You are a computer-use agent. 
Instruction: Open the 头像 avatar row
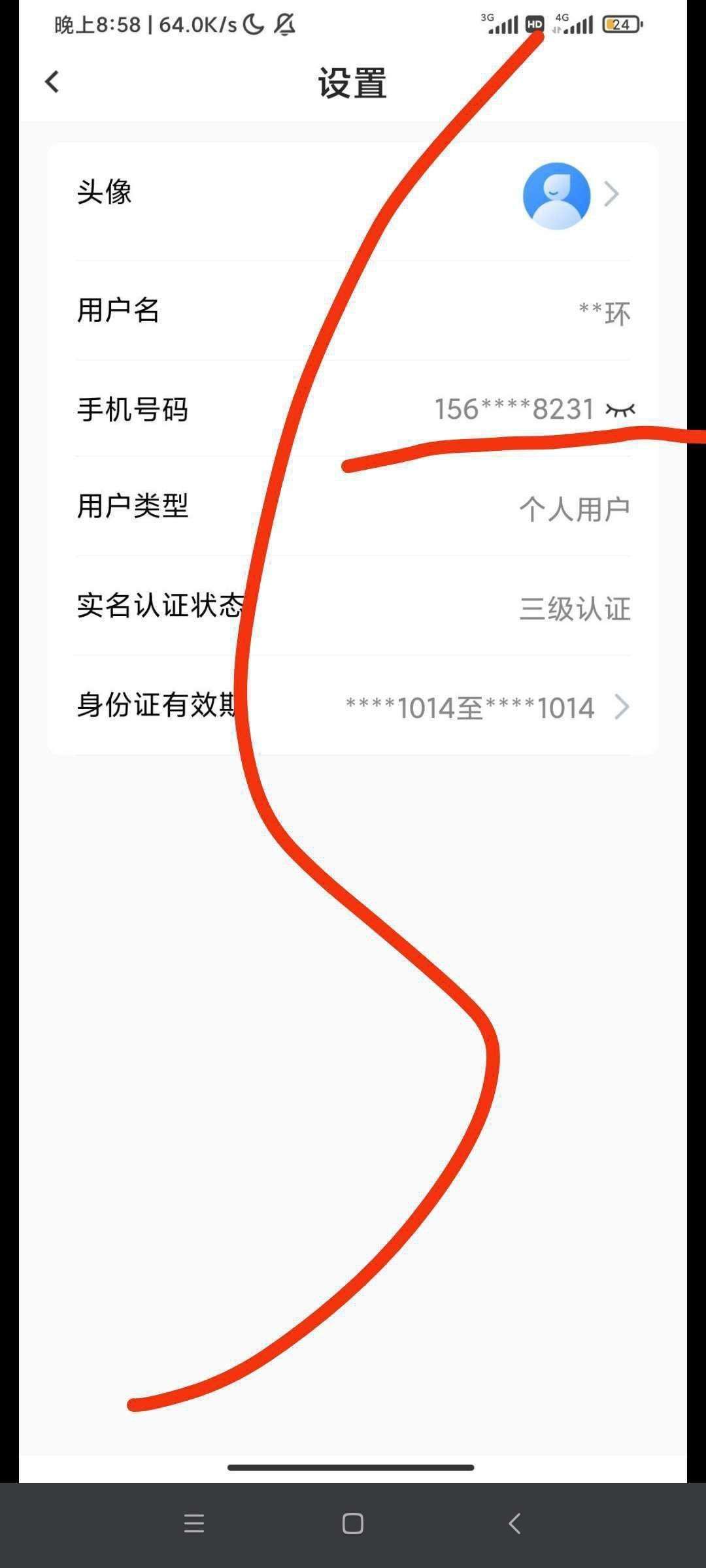(353, 194)
